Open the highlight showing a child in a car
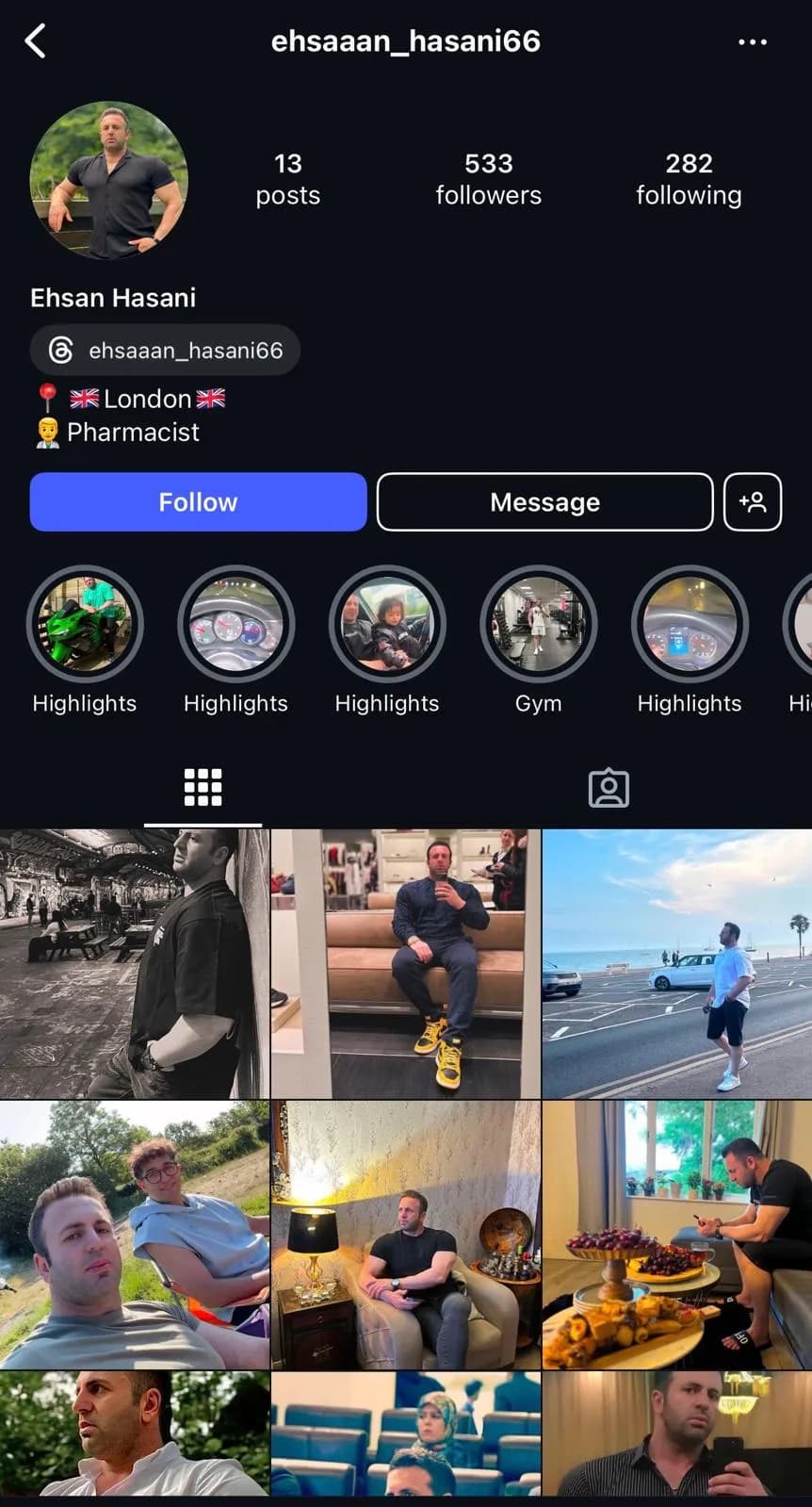Viewport: 812px width, 1507px height. pos(386,624)
